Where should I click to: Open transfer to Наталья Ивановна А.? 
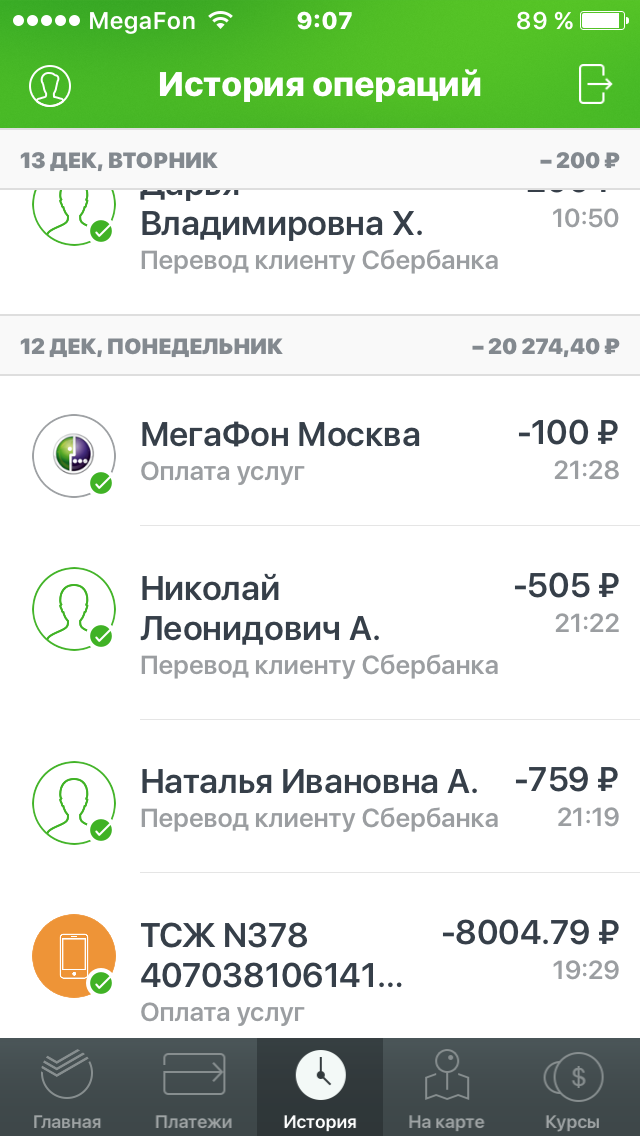click(320, 797)
